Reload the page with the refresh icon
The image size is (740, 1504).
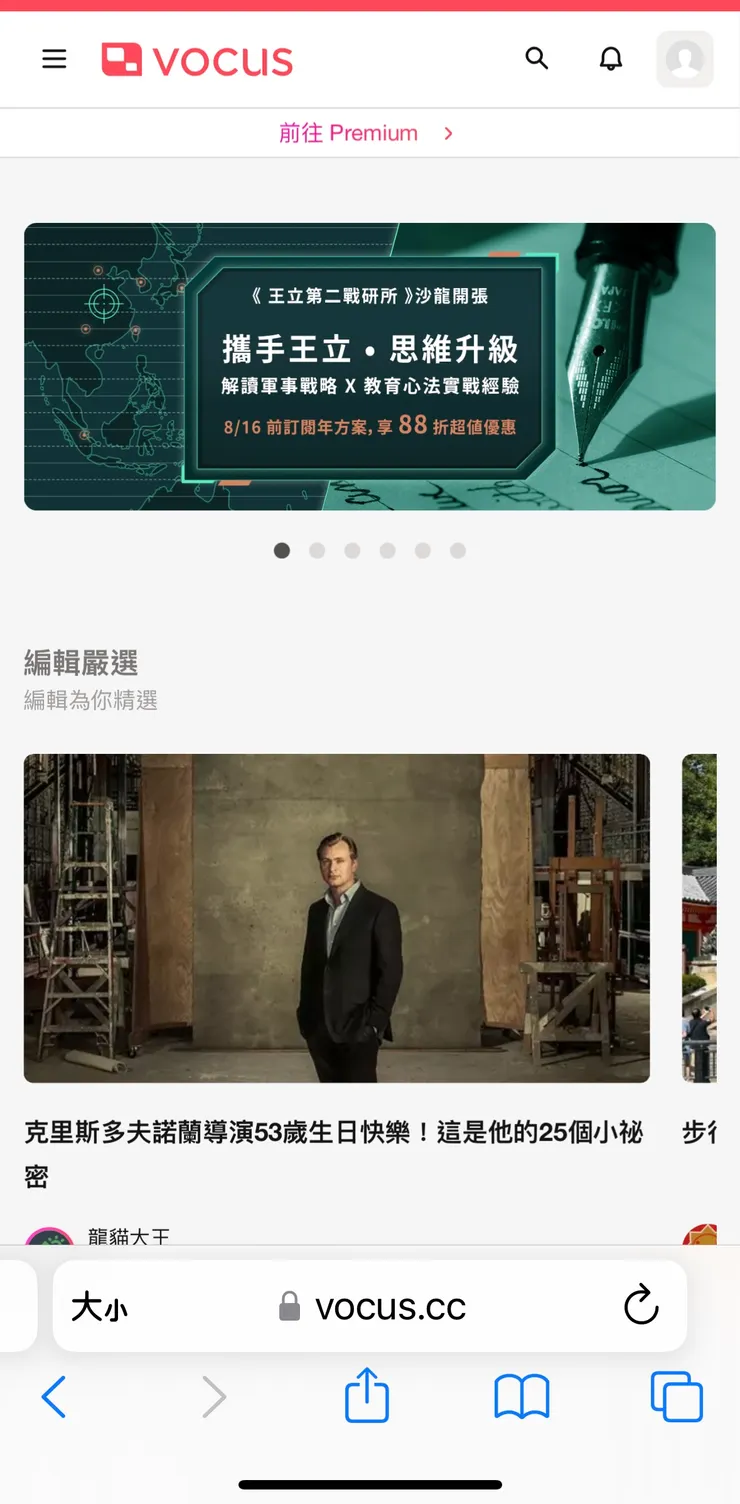[x=641, y=1306]
